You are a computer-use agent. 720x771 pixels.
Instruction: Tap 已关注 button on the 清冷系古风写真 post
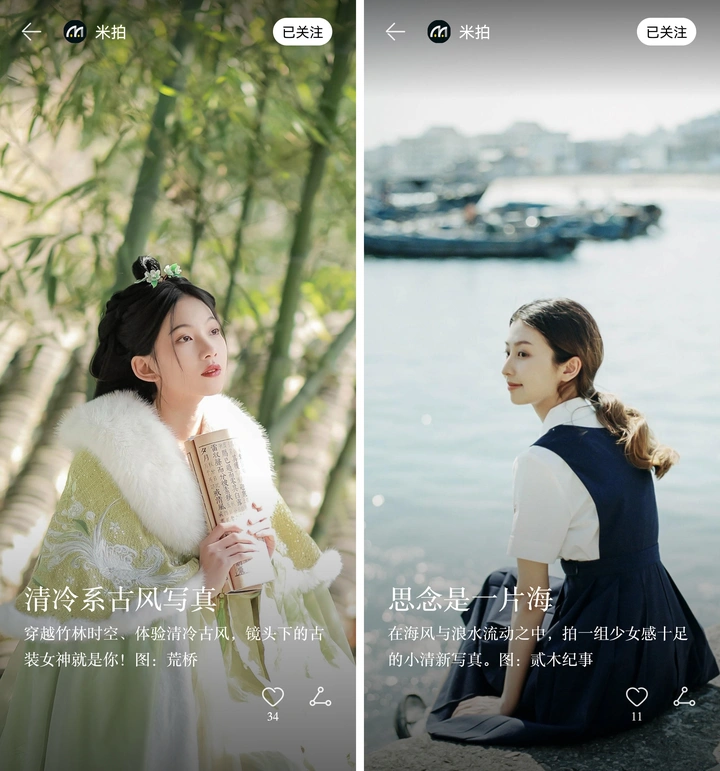click(x=302, y=32)
